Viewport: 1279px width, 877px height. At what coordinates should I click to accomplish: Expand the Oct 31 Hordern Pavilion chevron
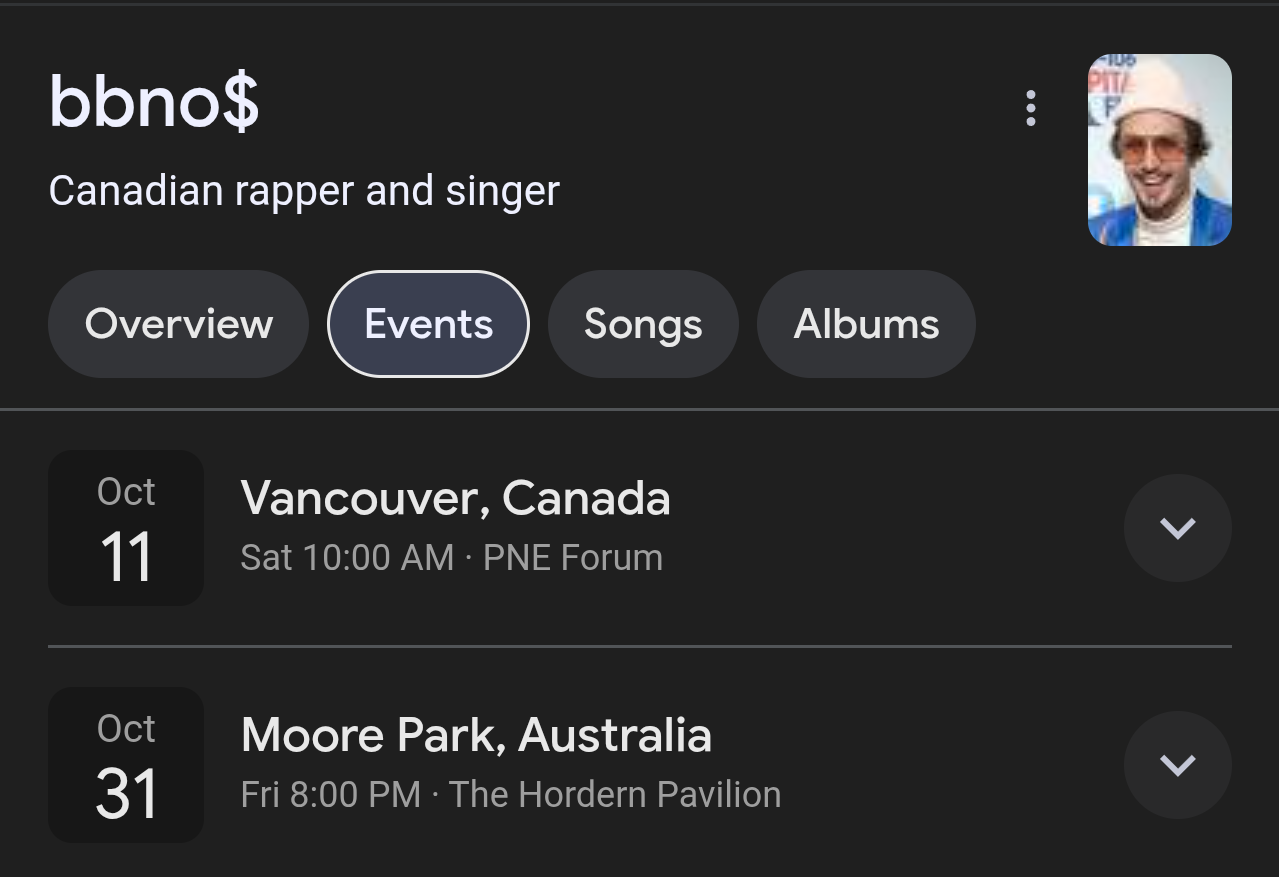pyautogui.click(x=1177, y=765)
